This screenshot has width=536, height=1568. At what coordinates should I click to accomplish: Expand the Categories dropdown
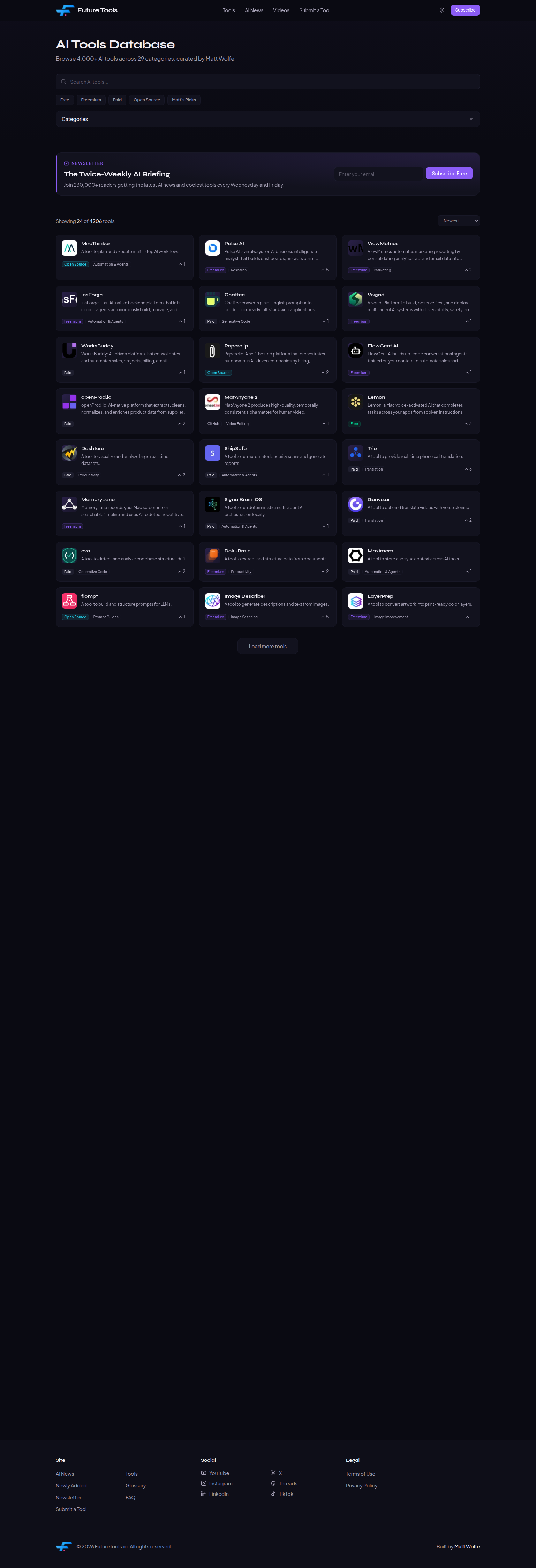[x=268, y=119]
